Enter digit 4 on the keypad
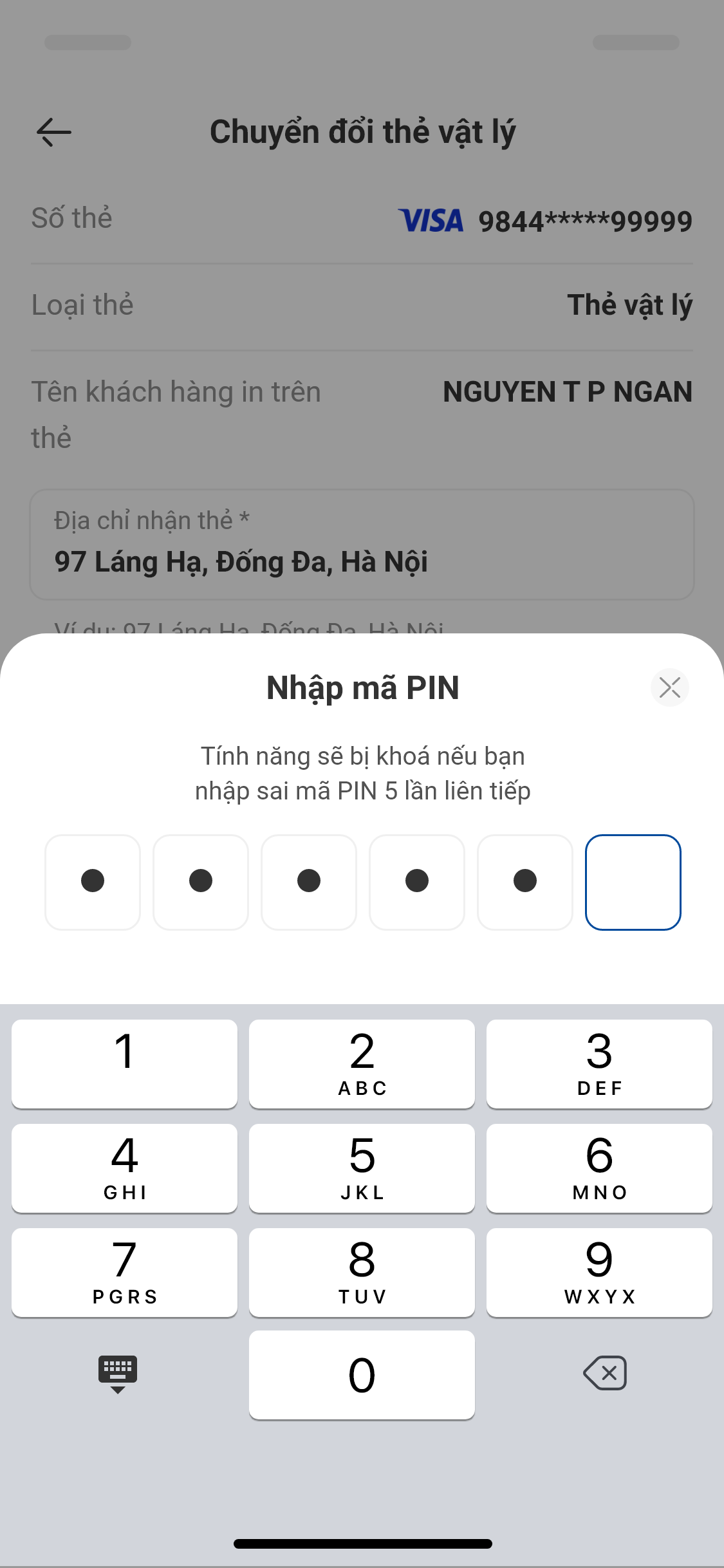 point(124,1168)
